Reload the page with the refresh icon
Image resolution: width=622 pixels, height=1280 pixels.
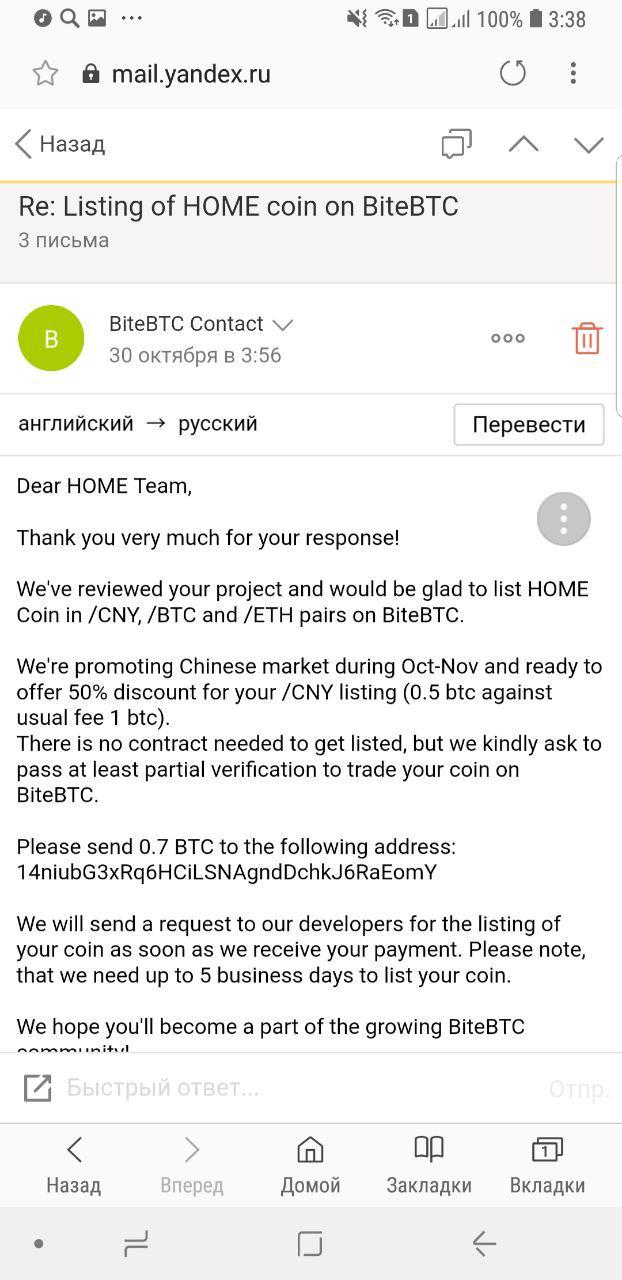pyautogui.click(x=513, y=73)
